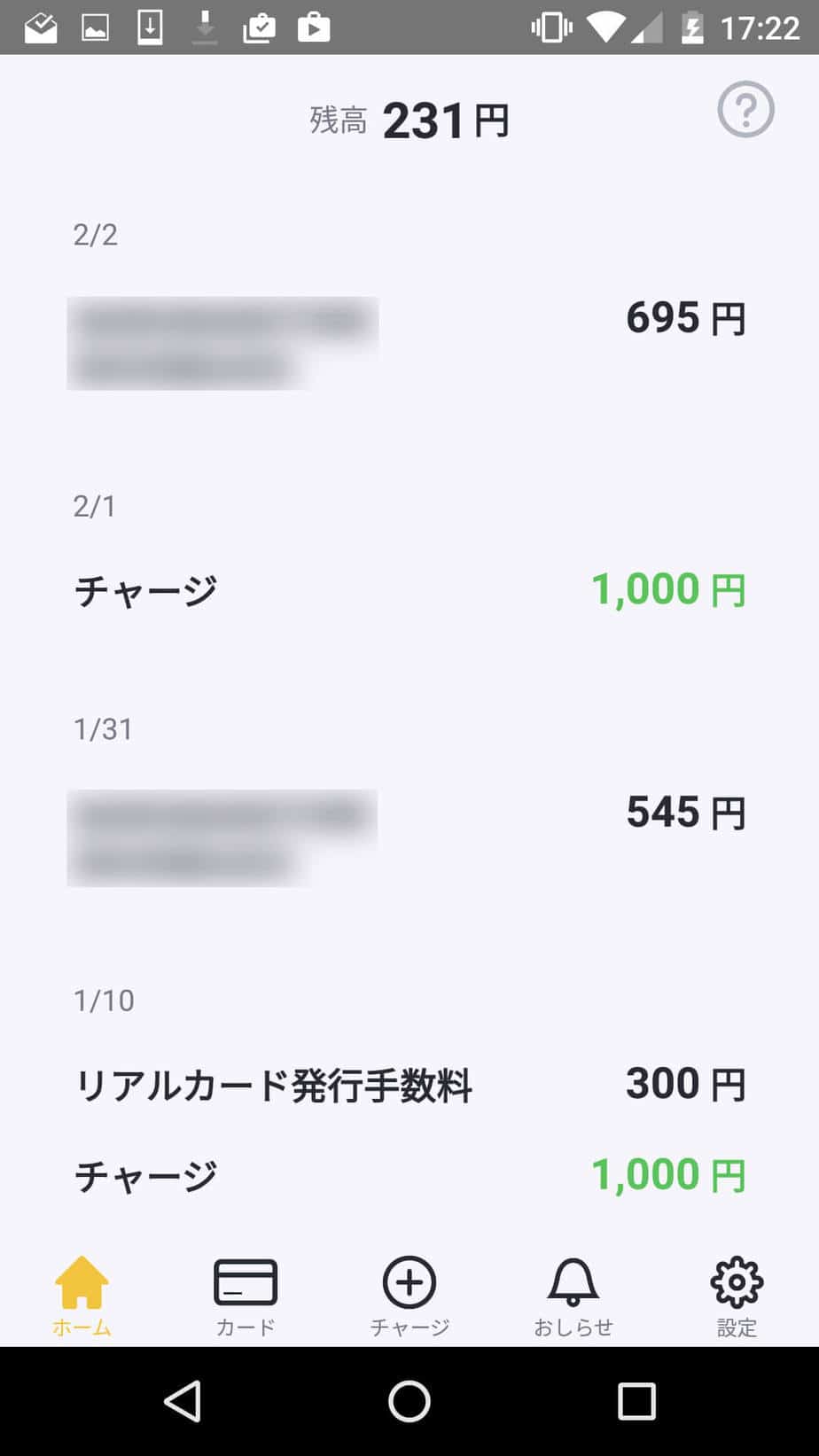Open the 545円 transaction from 1/31
This screenshot has width=819, height=1456.
409,837
